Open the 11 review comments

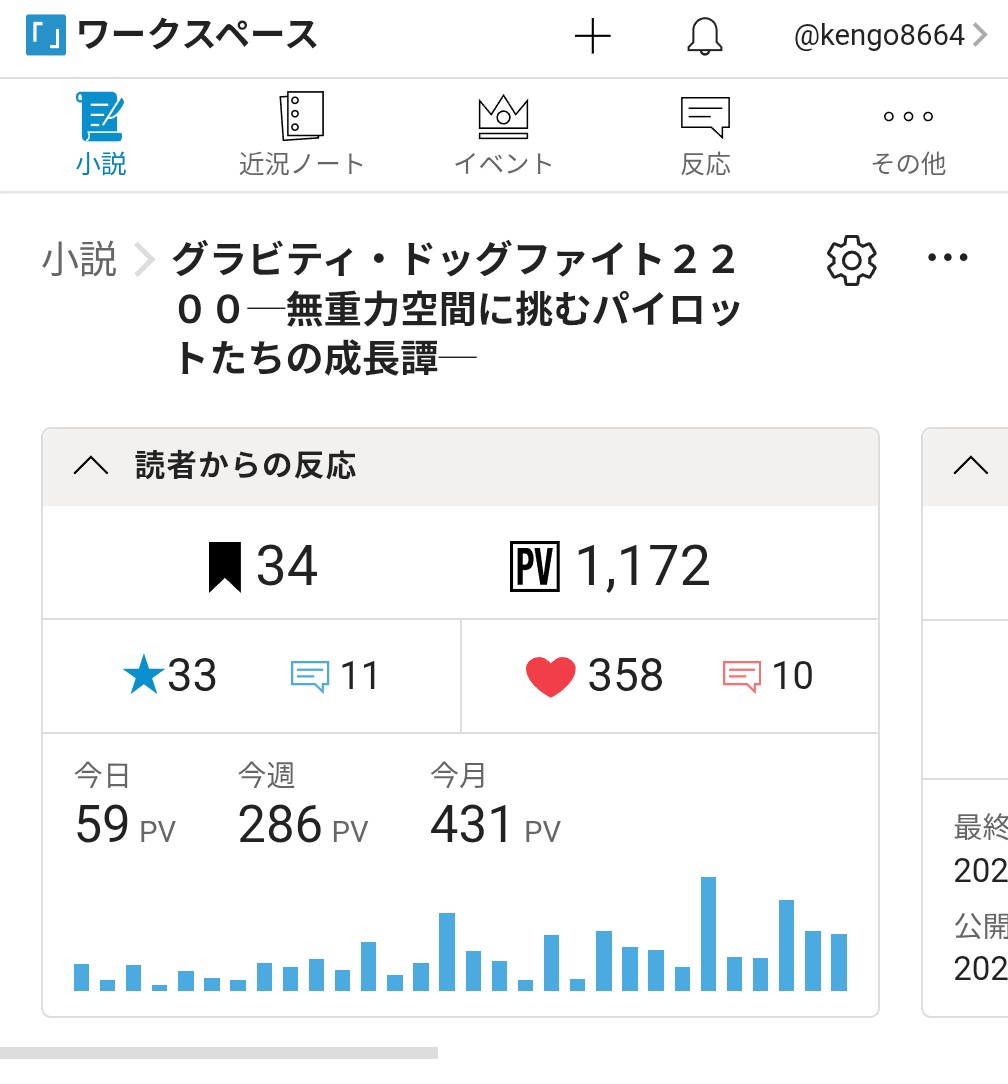335,676
